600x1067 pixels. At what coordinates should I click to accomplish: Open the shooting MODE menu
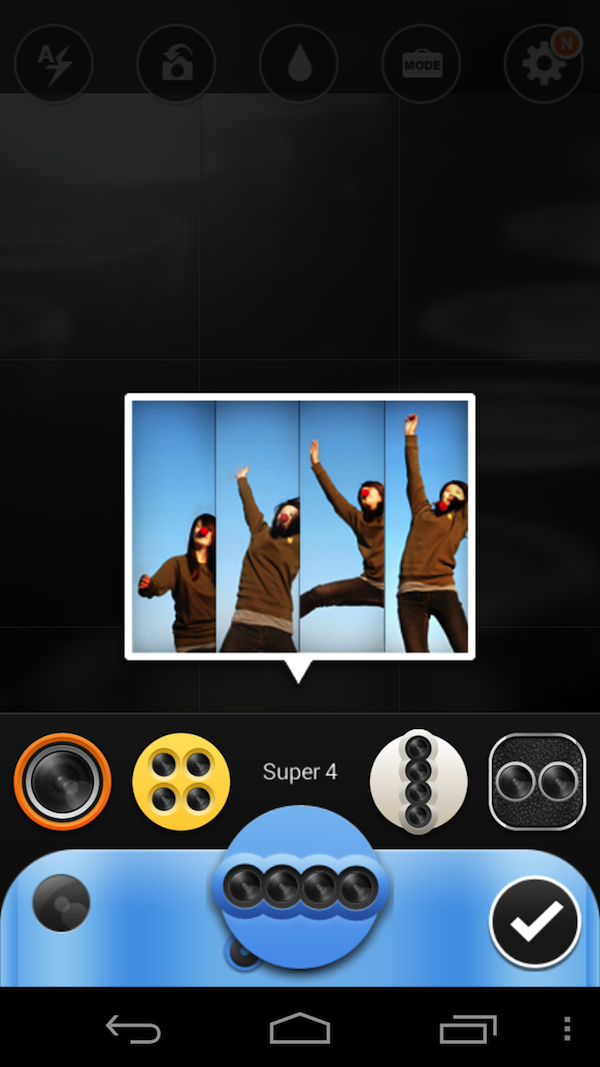pyautogui.click(x=421, y=64)
